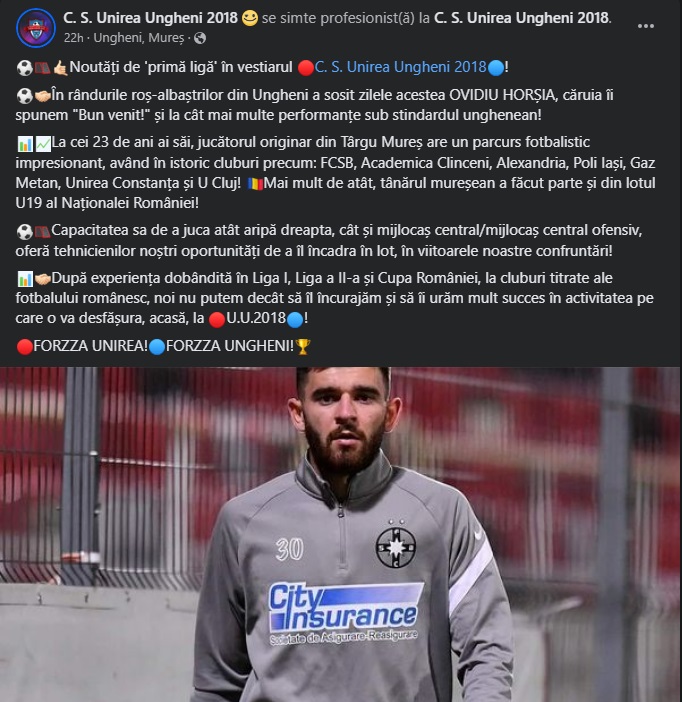Open the C. S. Unirea Ungheni 2018 profile picture

coord(35,27)
